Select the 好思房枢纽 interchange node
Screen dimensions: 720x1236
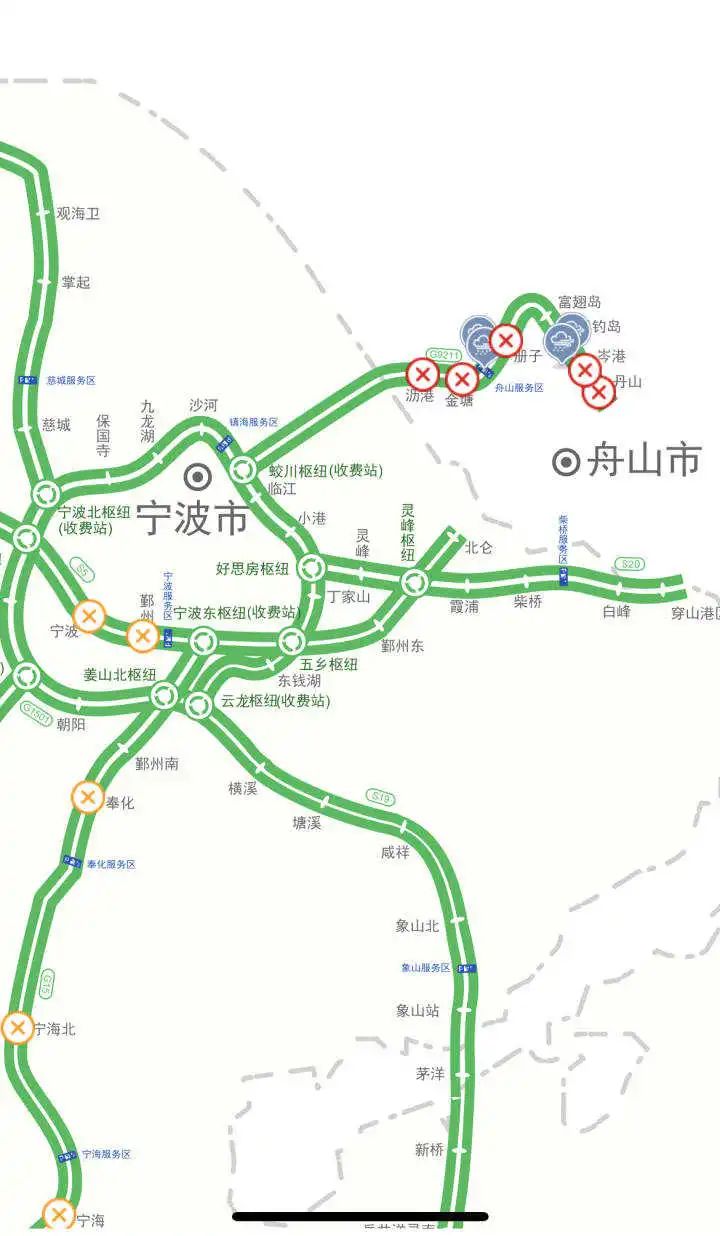(311, 568)
